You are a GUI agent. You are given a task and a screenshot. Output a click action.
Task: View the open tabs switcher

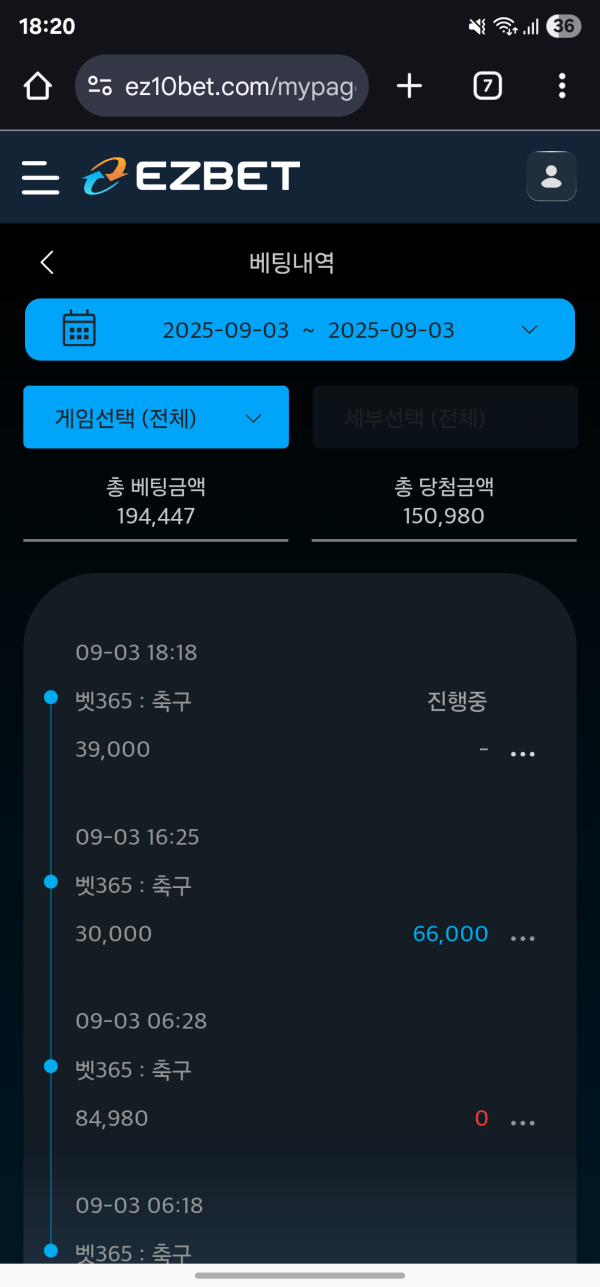pyautogui.click(x=487, y=87)
